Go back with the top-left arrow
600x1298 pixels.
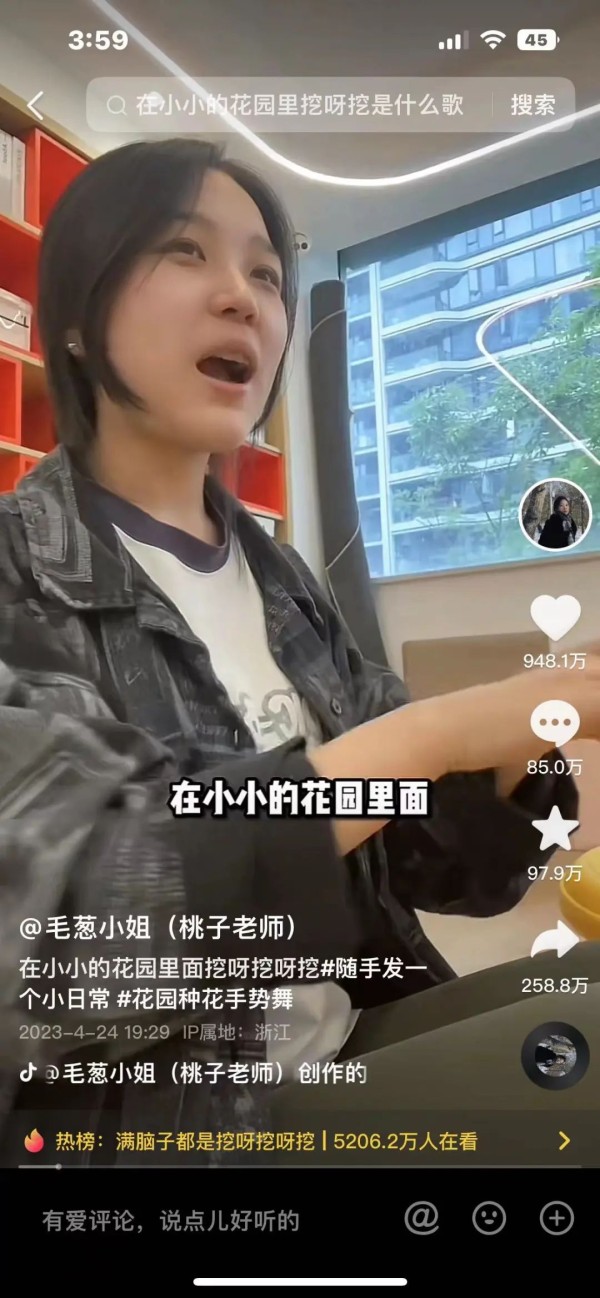click(36, 105)
